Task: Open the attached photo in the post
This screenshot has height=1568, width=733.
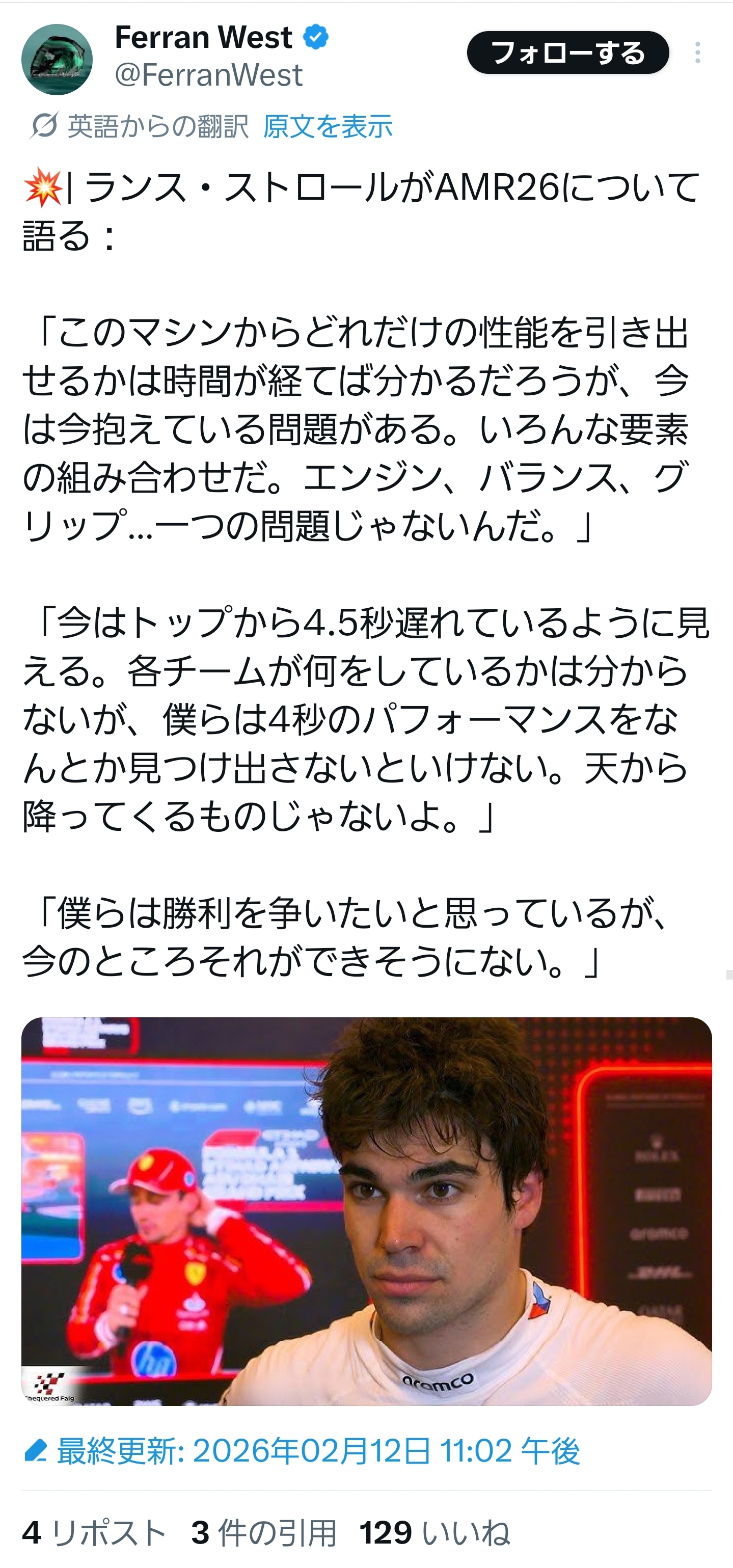Action: point(366,1211)
